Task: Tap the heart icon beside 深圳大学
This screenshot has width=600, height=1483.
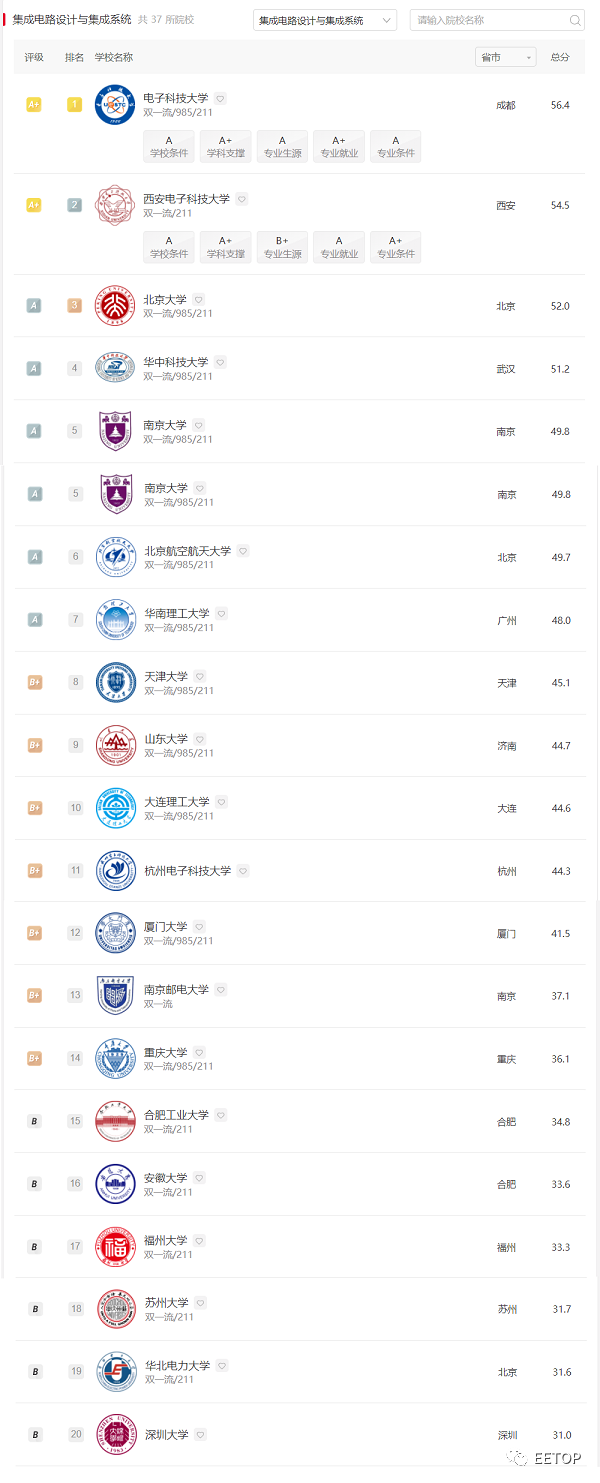Action: click(x=200, y=1435)
